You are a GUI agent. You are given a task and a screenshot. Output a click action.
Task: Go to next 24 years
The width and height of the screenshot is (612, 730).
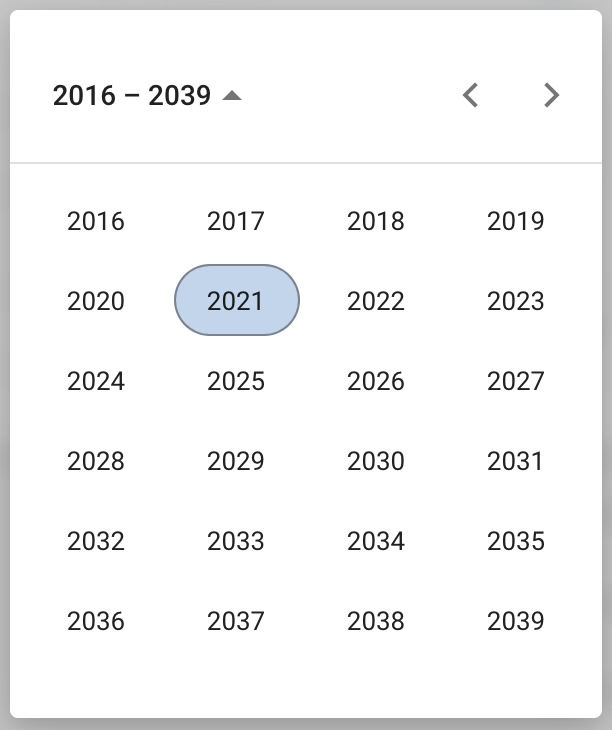[x=551, y=96]
